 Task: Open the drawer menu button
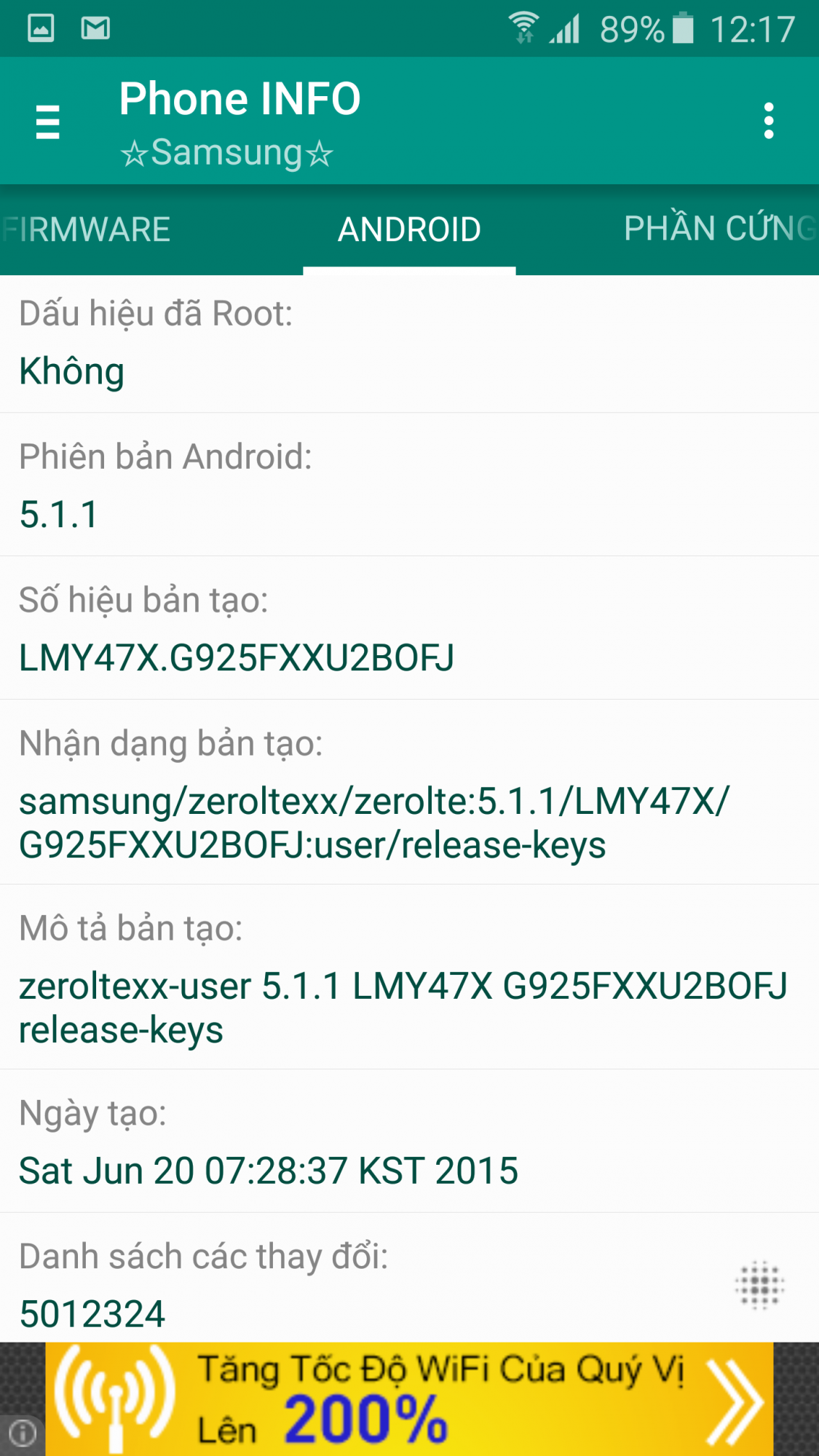click(47, 122)
